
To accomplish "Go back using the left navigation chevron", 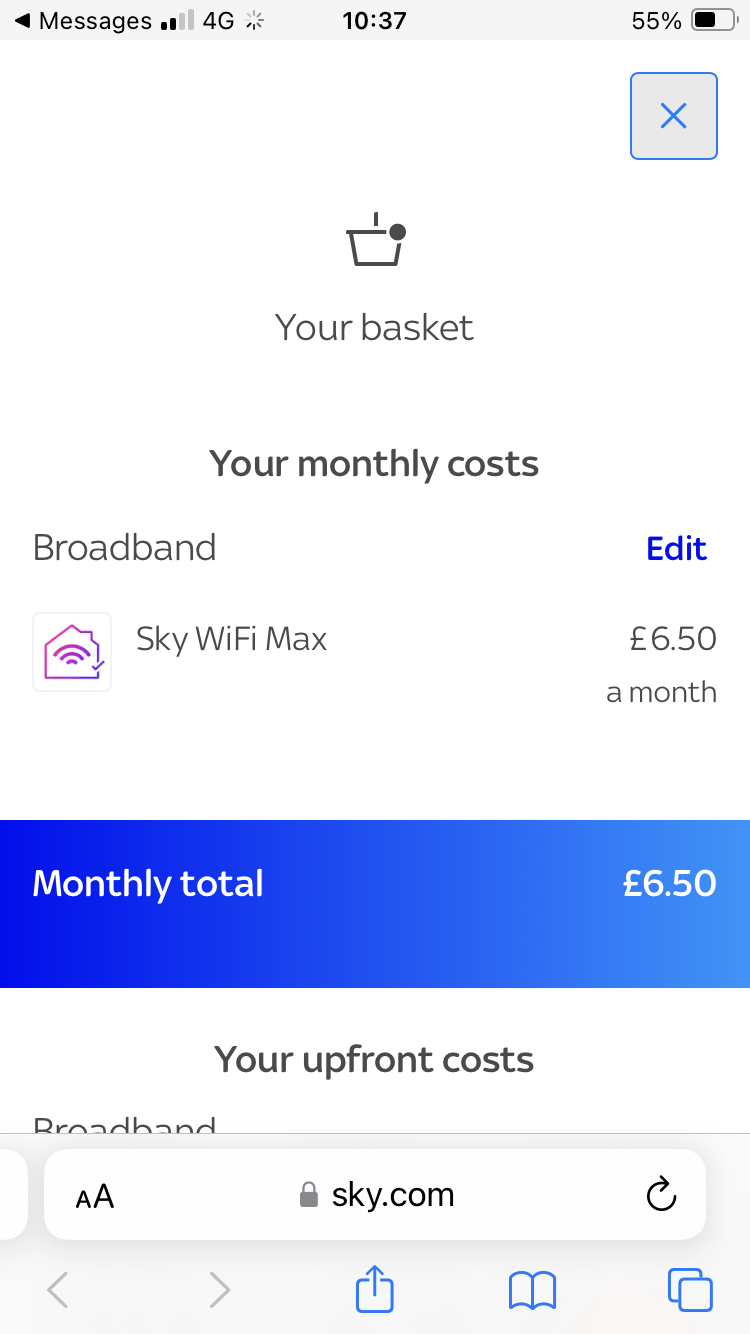I will click(x=57, y=1290).
